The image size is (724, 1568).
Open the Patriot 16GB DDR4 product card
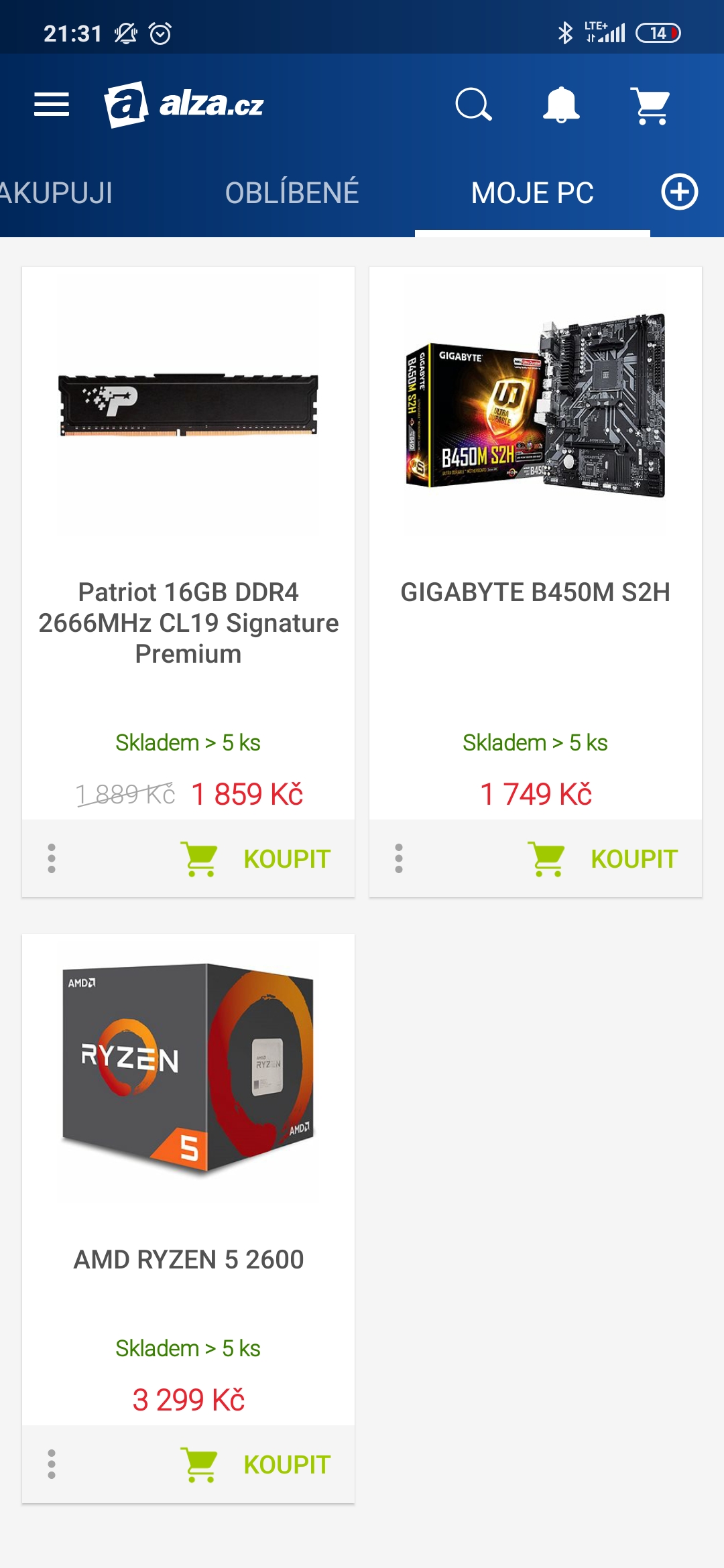pos(188,536)
